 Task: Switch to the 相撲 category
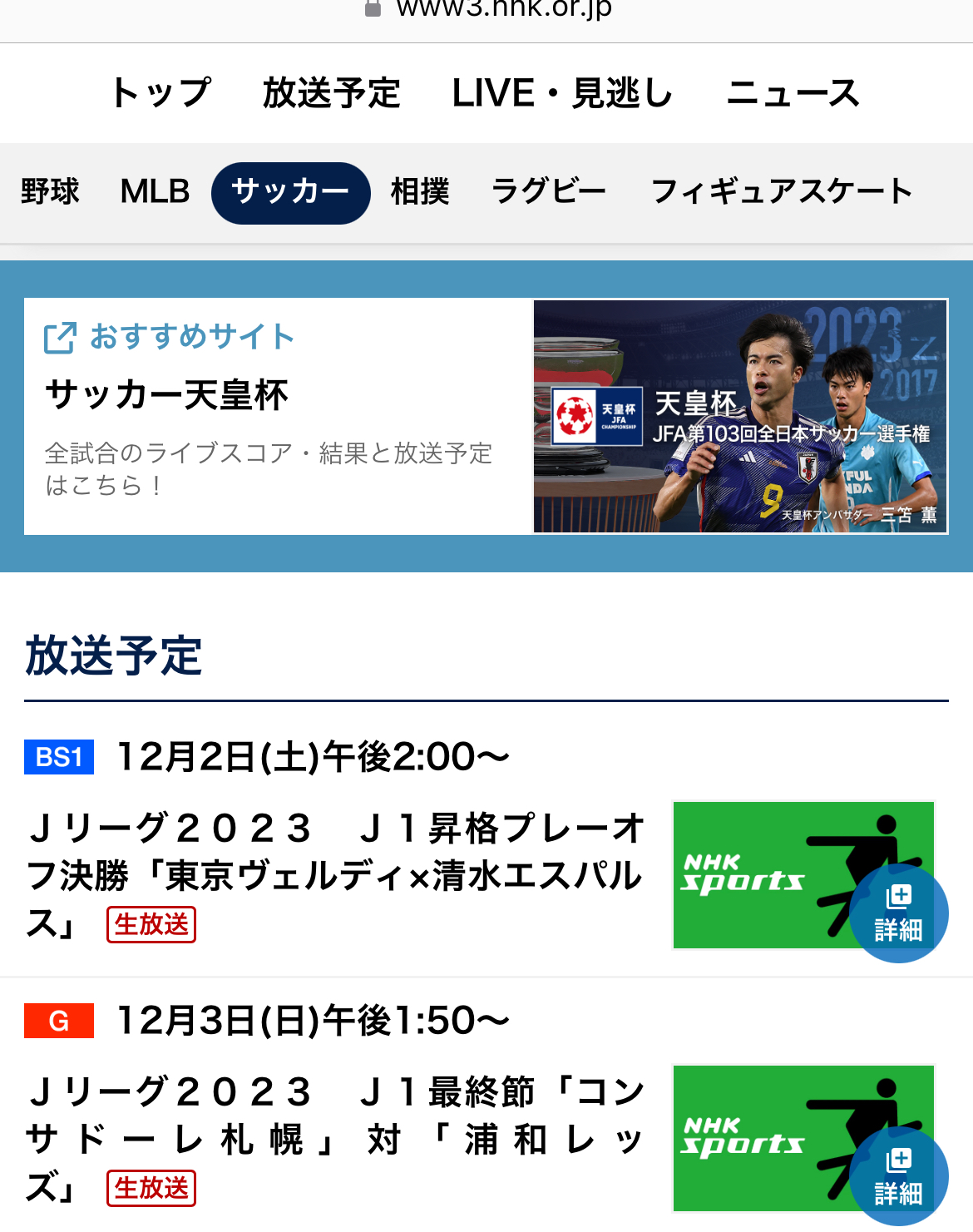pyautogui.click(x=420, y=192)
